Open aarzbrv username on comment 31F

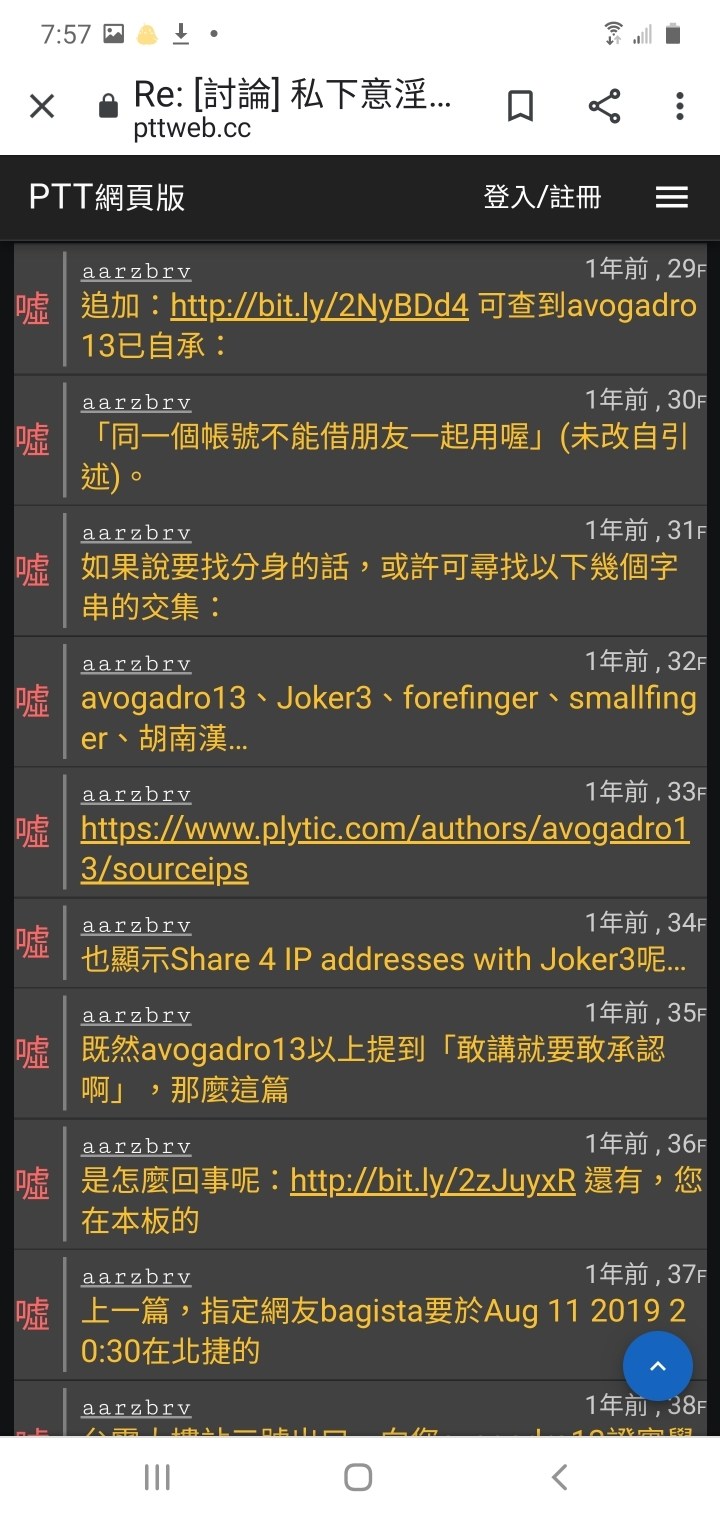tap(136, 534)
